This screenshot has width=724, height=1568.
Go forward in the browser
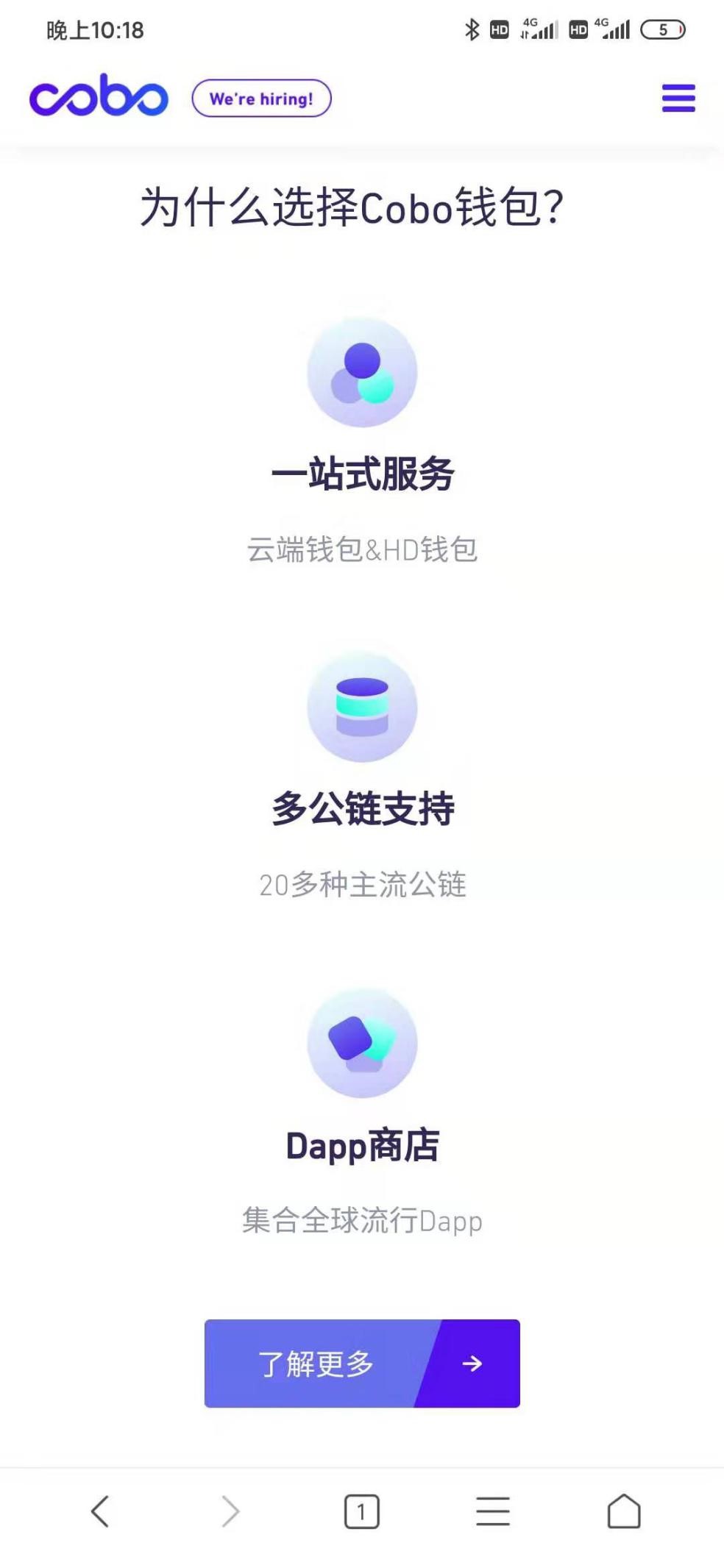tap(231, 1512)
